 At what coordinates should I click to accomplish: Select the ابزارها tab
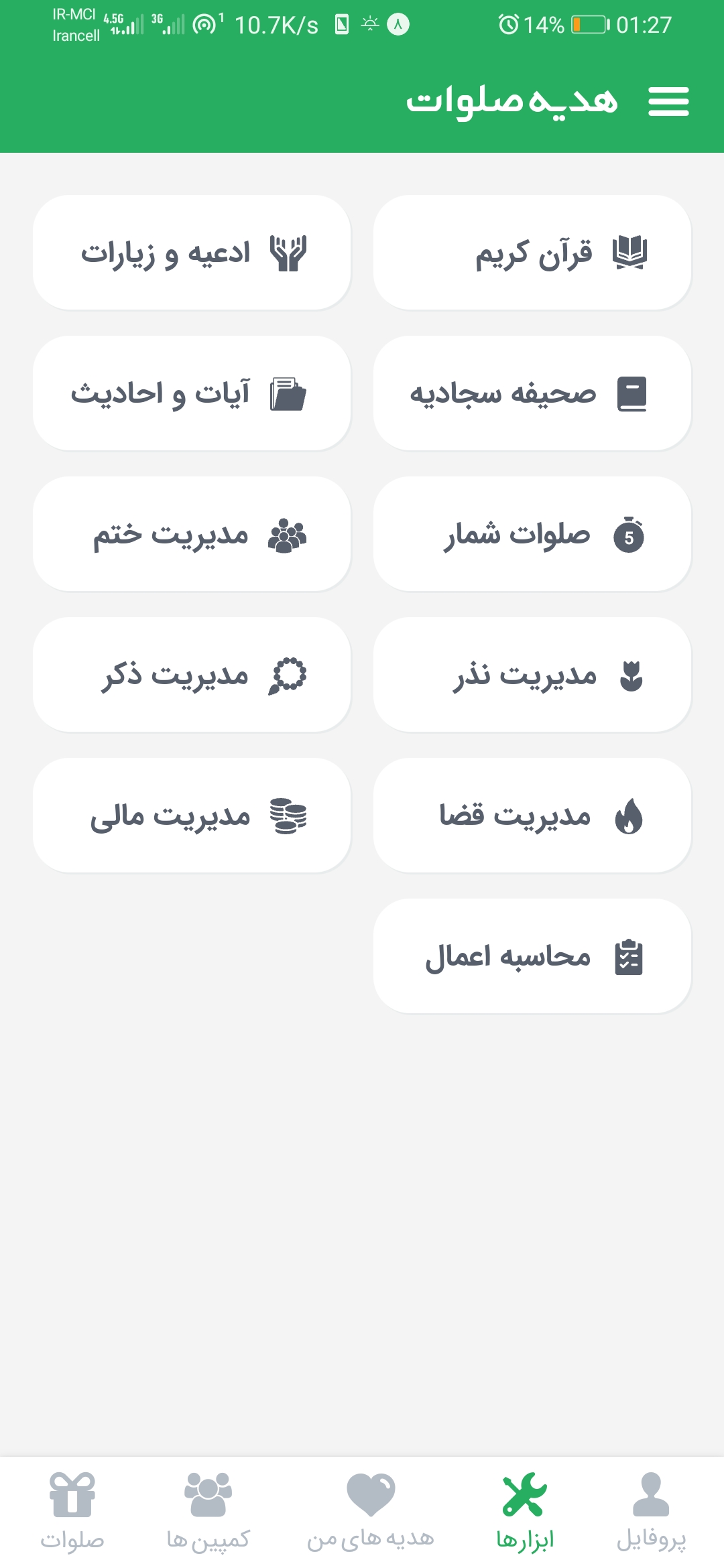click(x=525, y=1512)
